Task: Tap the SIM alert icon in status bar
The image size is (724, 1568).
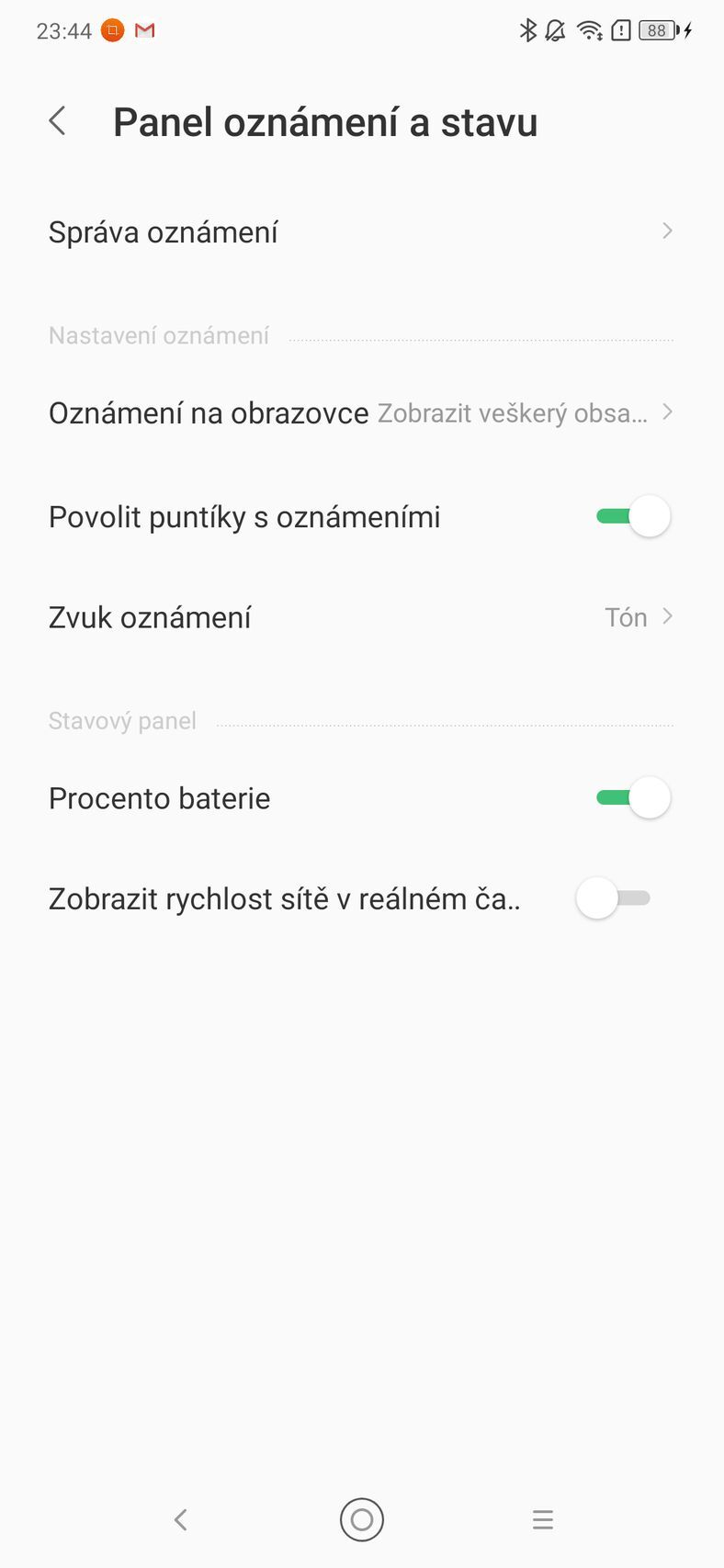Action: click(x=620, y=30)
